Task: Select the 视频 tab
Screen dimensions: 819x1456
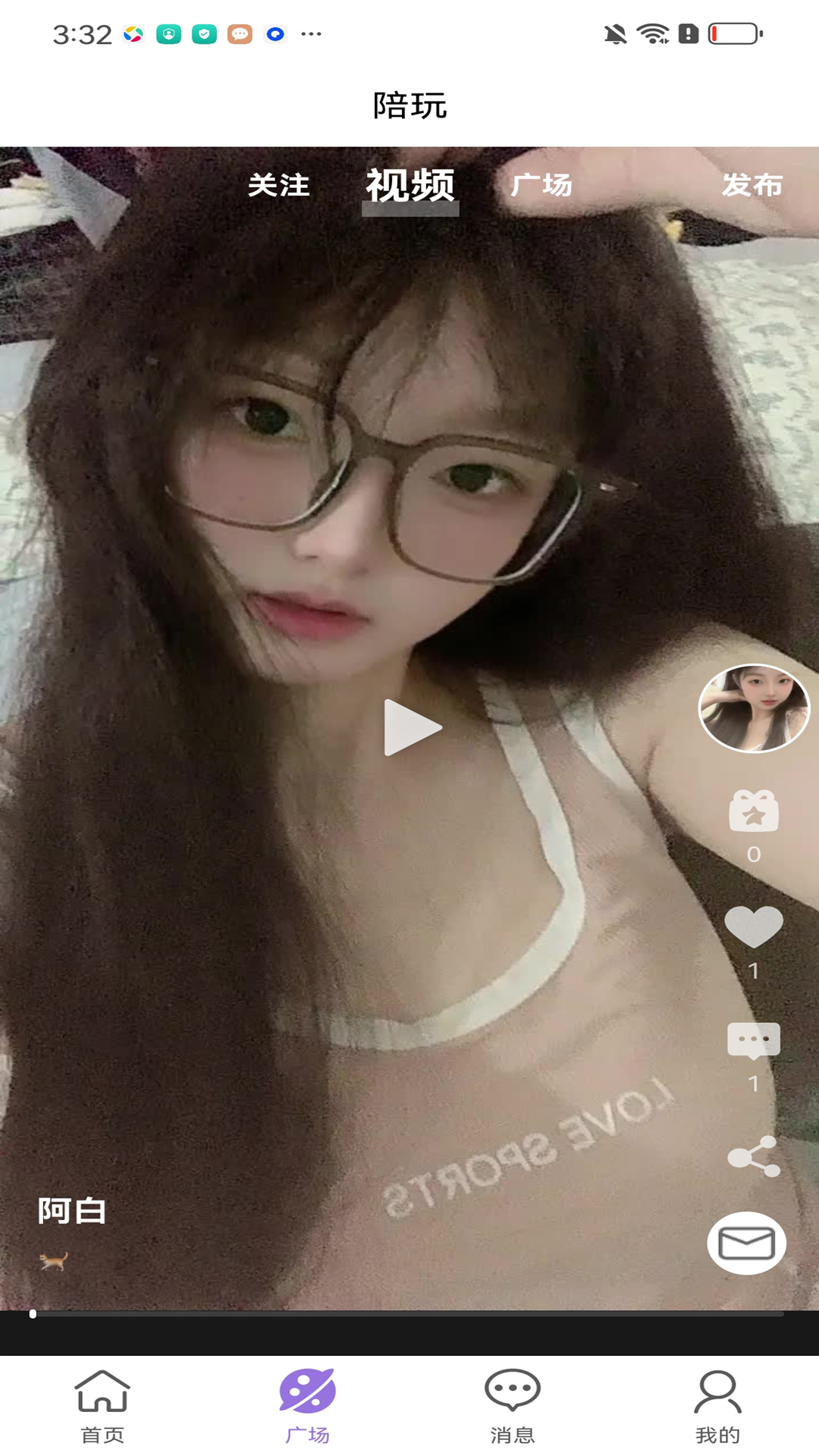Action: pyautogui.click(x=410, y=185)
